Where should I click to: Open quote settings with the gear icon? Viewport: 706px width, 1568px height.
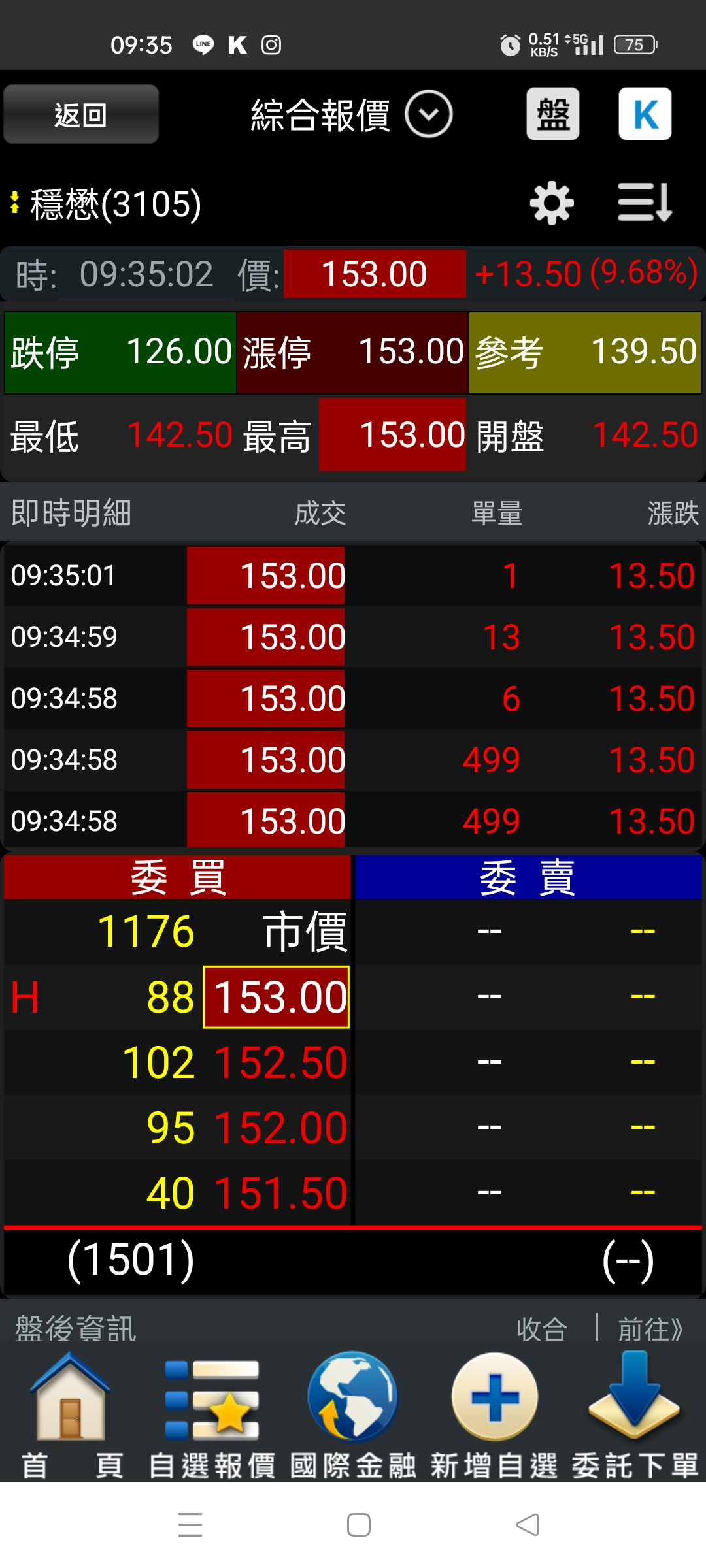551,203
